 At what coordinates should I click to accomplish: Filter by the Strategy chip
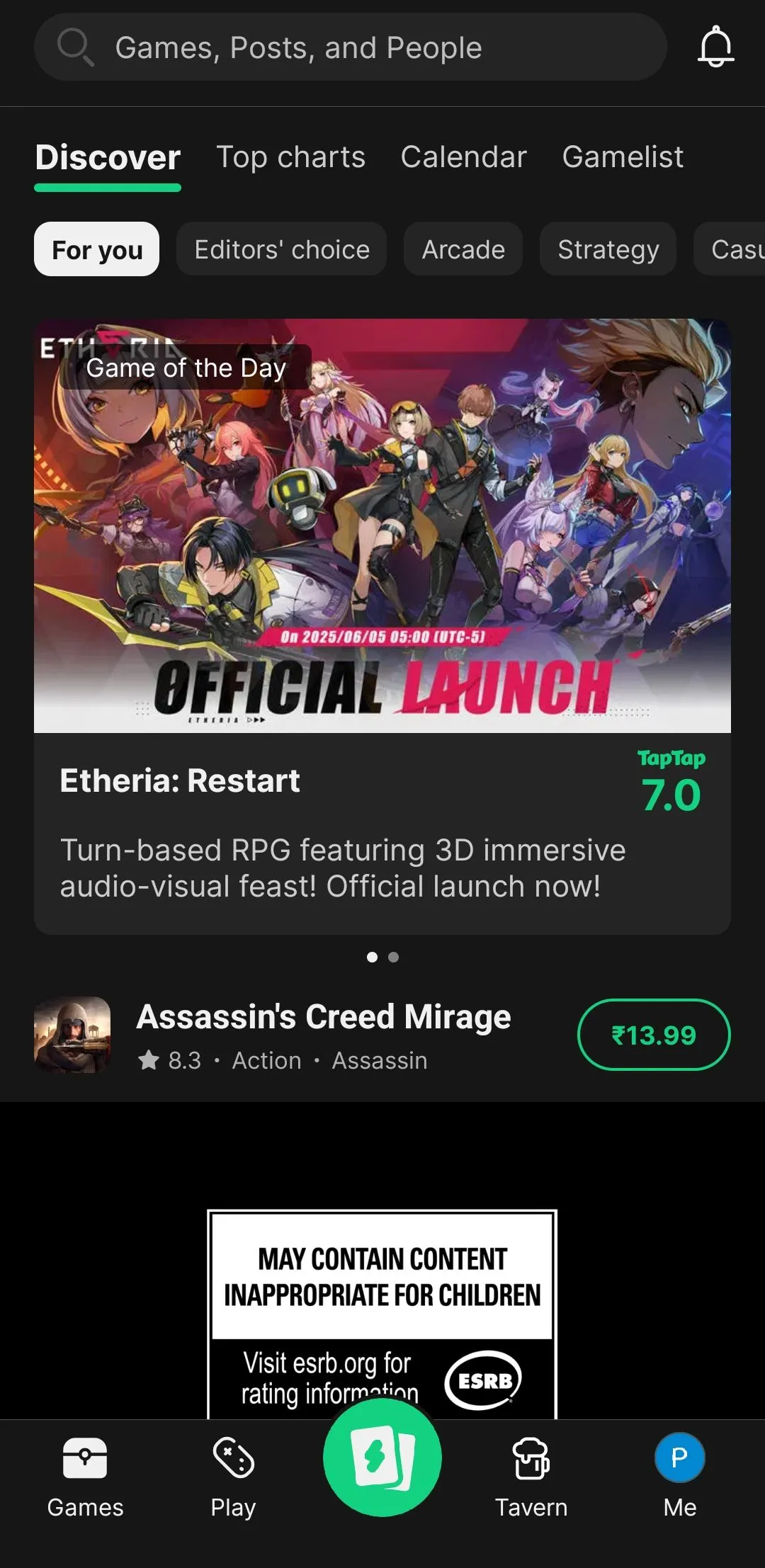coord(608,249)
